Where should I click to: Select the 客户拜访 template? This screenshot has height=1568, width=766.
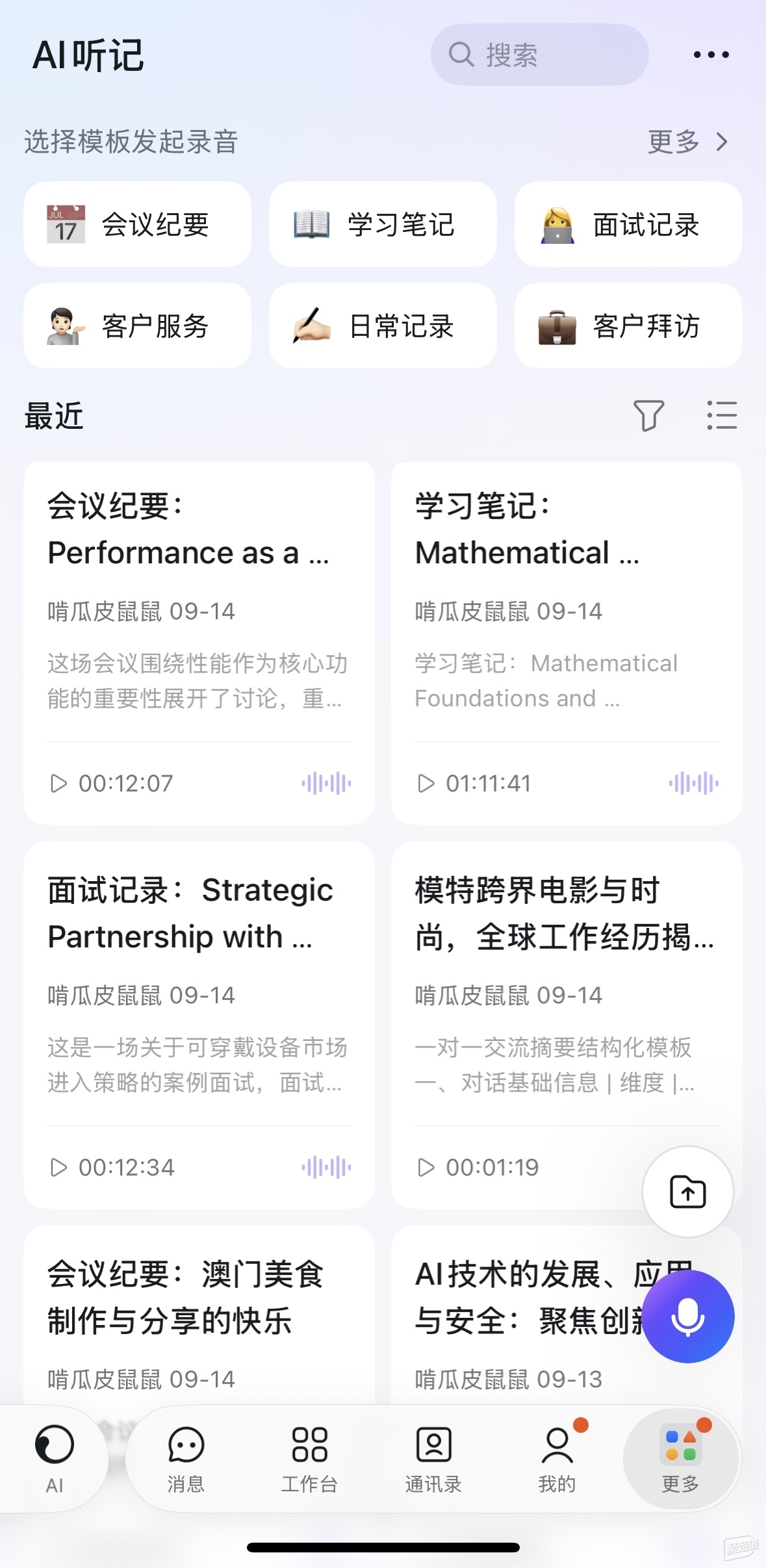[x=628, y=326]
